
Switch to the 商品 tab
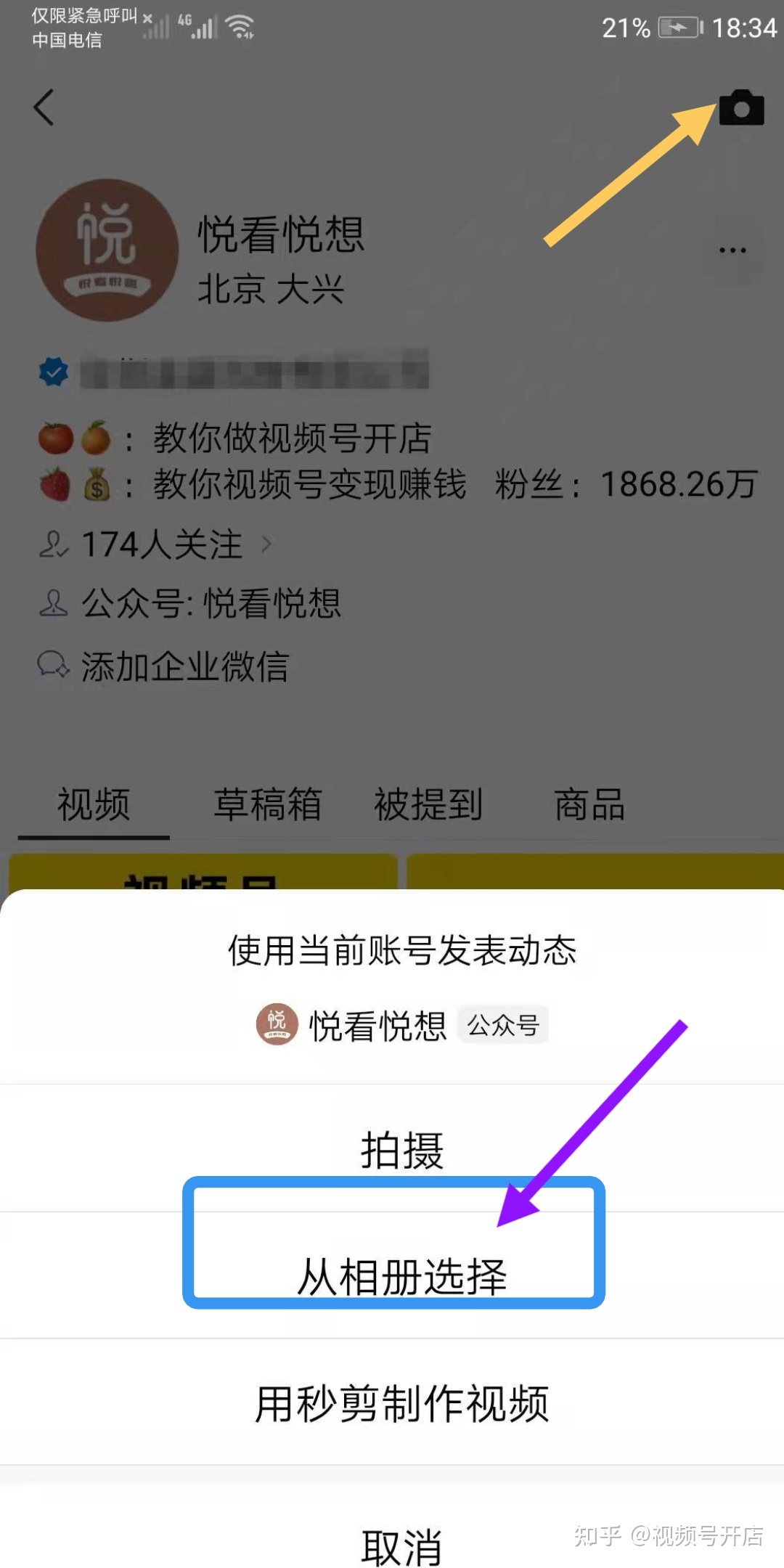[591, 804]
